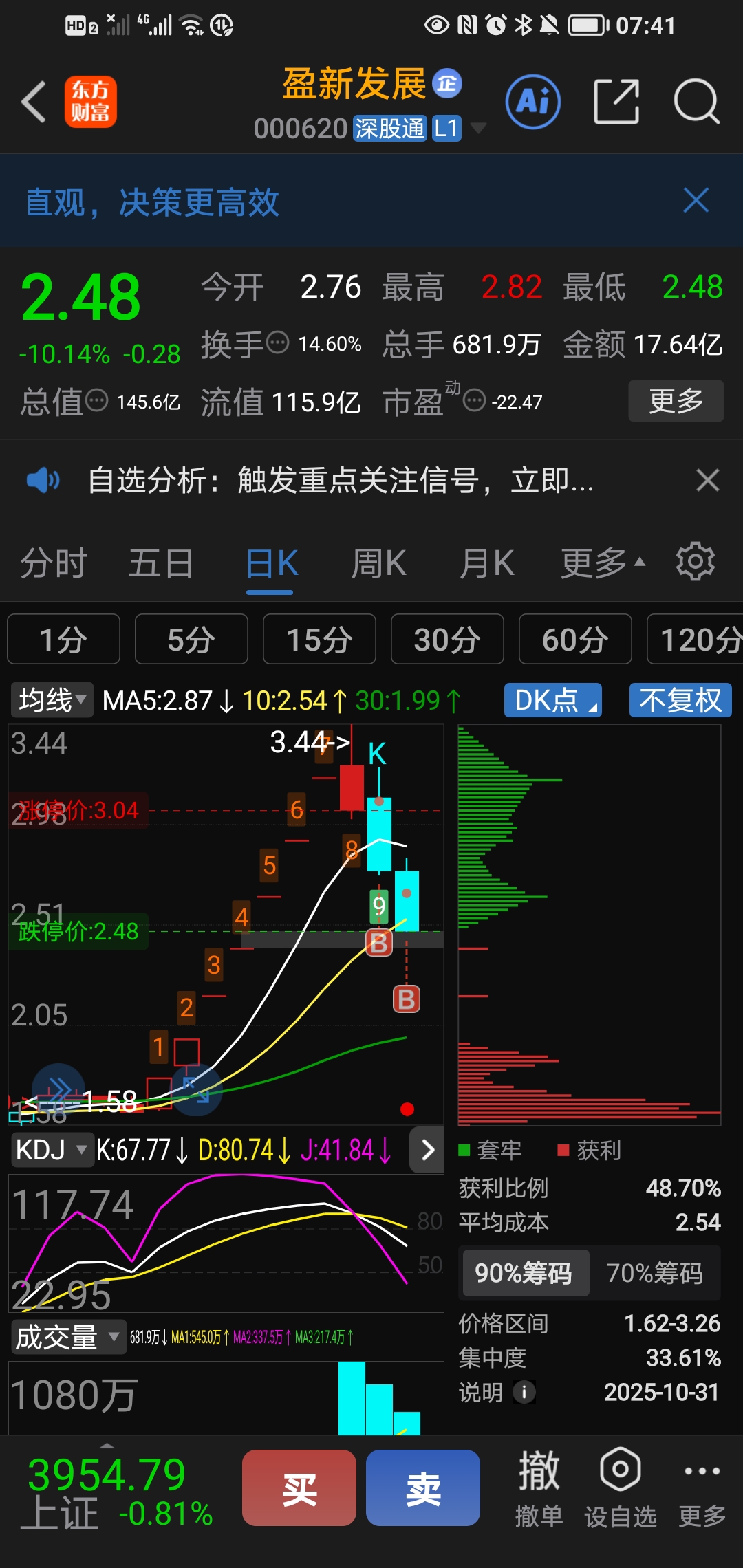Select the 月K tab

click(x=486, y=563)
